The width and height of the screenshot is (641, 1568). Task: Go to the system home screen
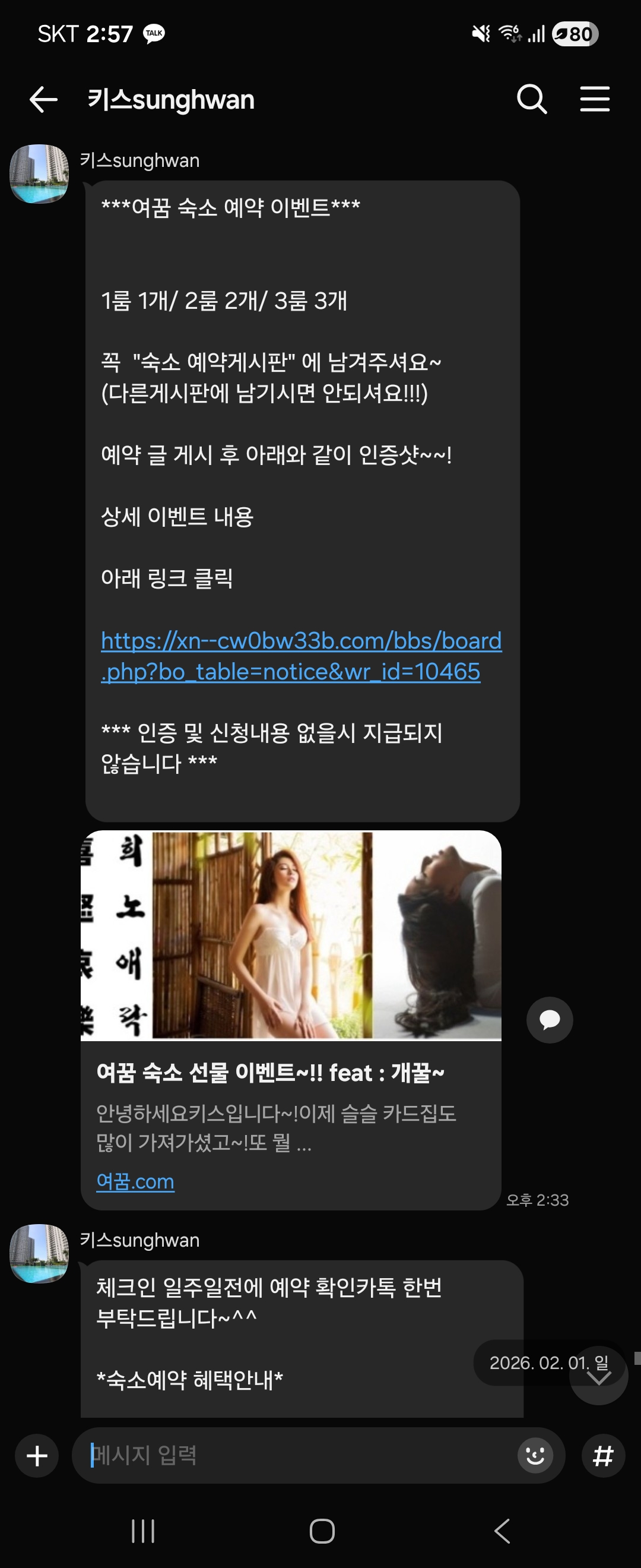[322, 1530]
